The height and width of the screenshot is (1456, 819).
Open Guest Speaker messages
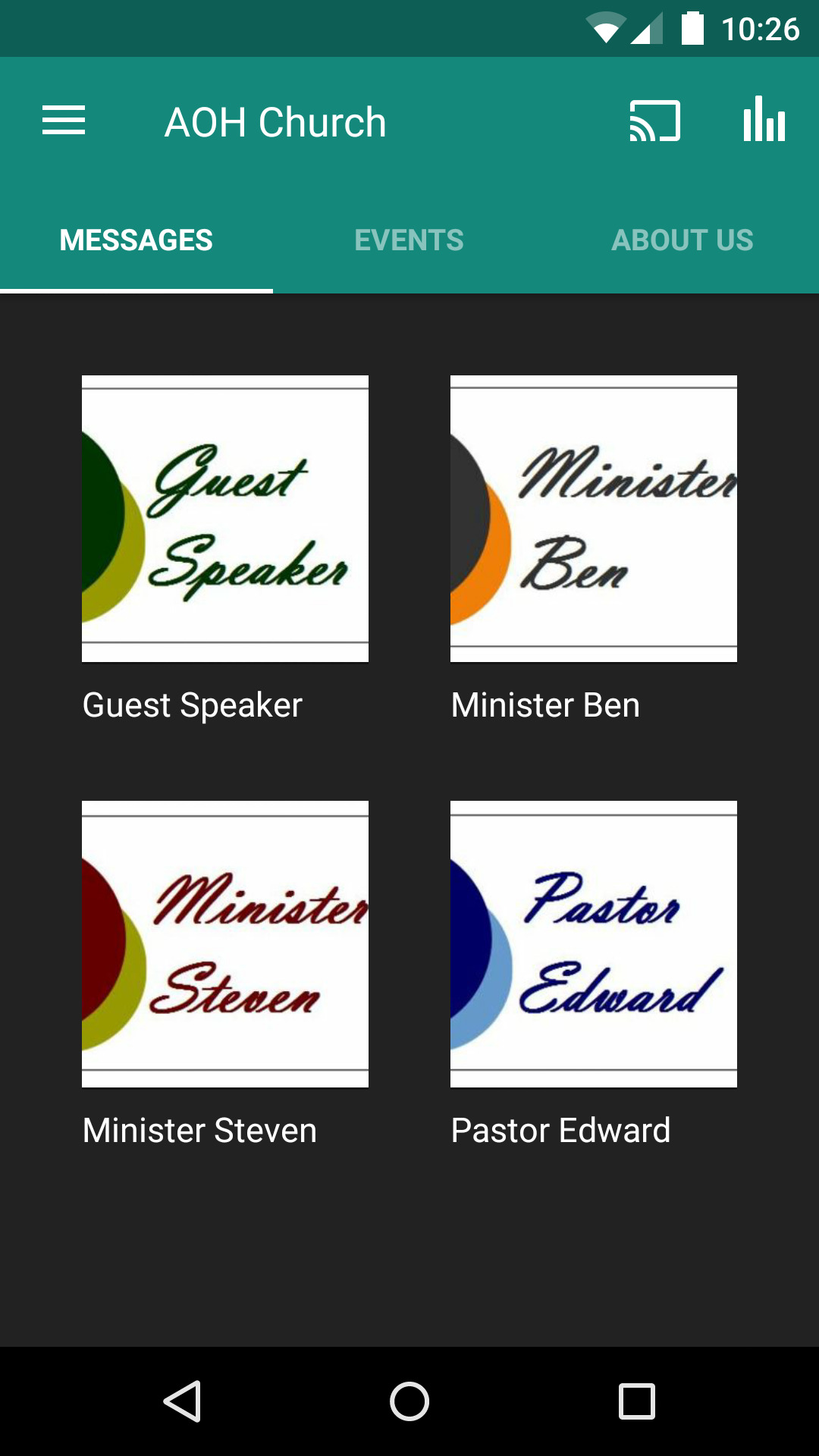pyautogui.click(x=225, y=519)
